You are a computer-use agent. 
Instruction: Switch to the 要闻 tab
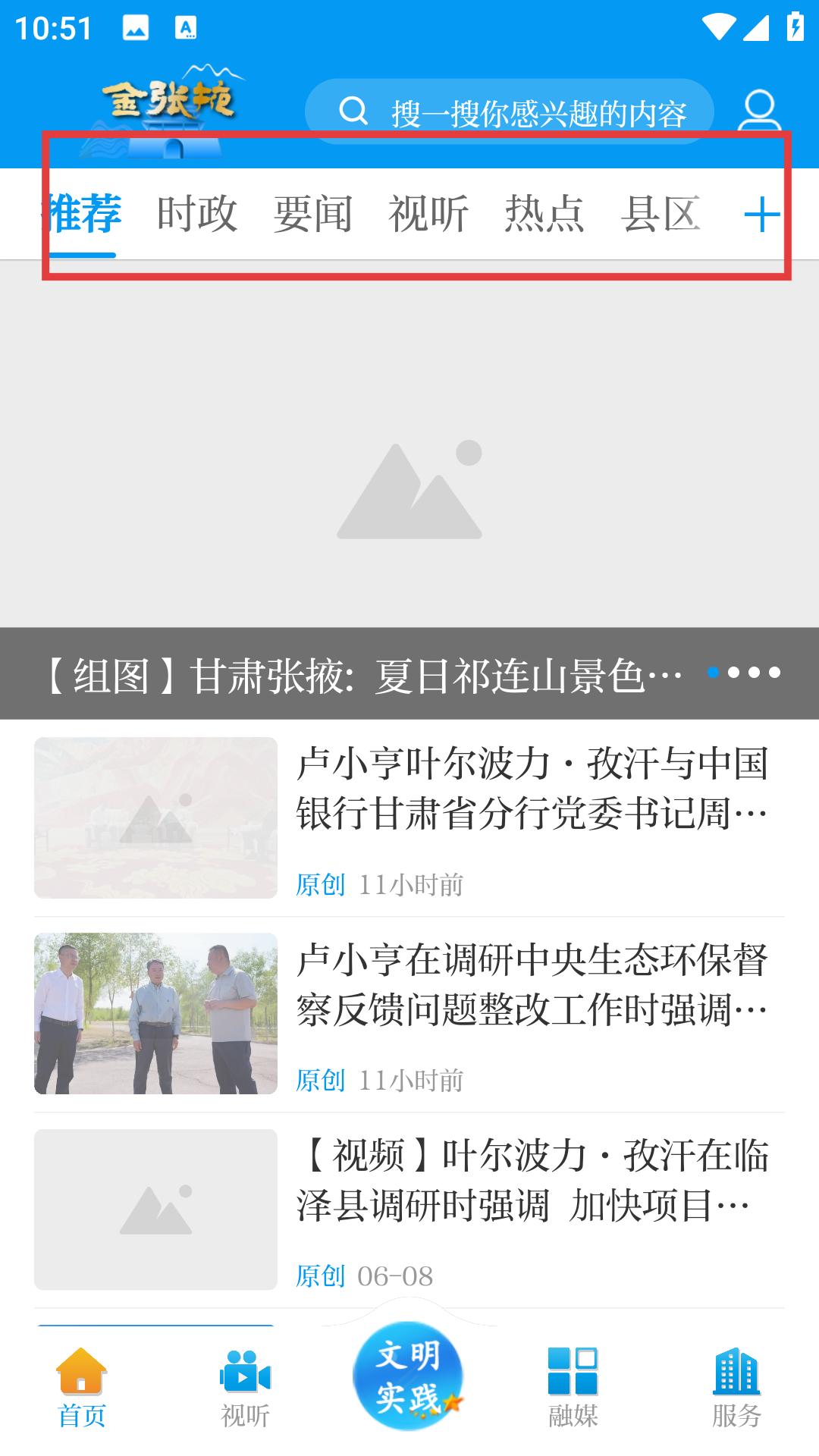(x=312, y=214)
